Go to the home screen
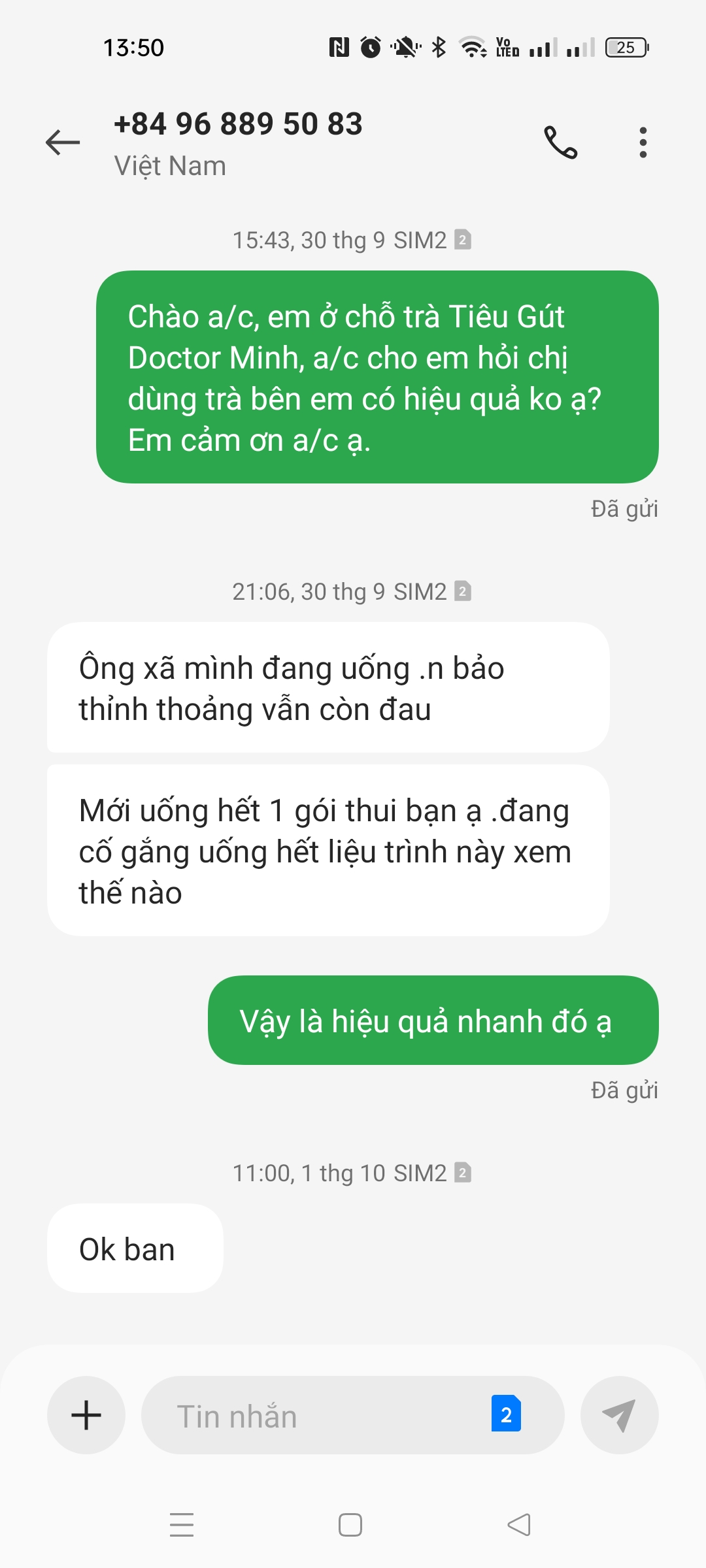 [350, 1525]
